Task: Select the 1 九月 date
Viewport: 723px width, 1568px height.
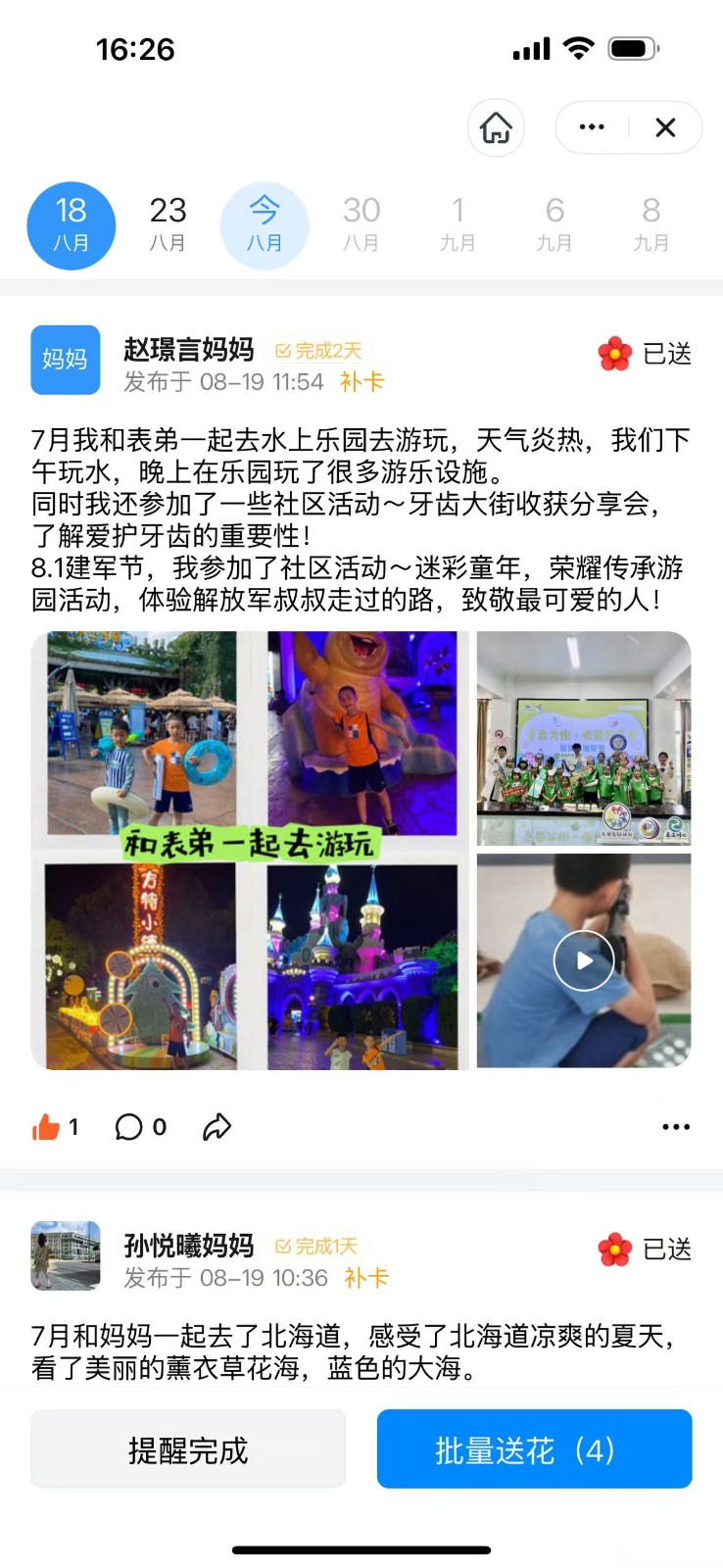Action: (x=458, y=224)
